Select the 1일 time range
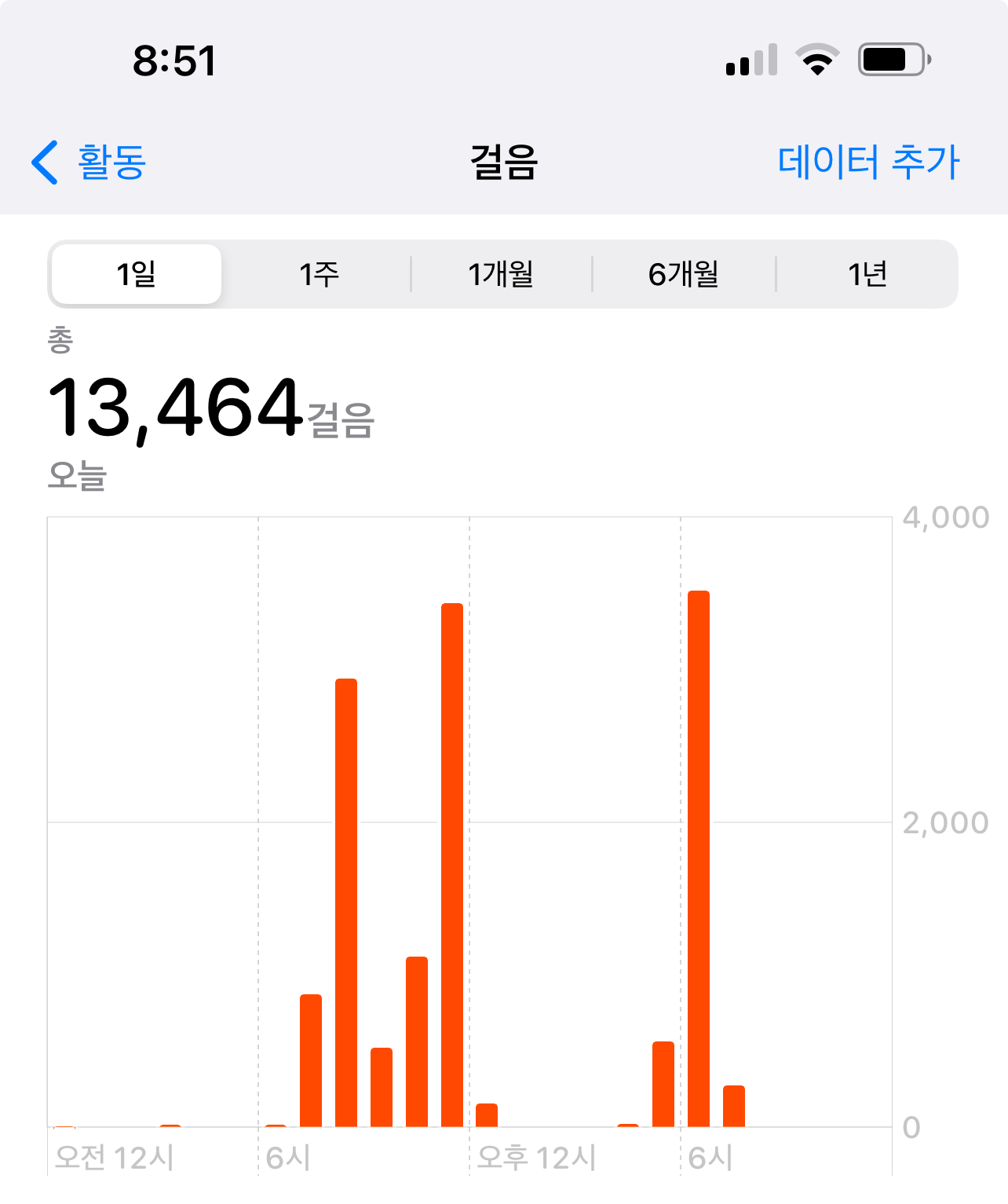This screenshot has width=1008, height=1204. tap(137, 274)
